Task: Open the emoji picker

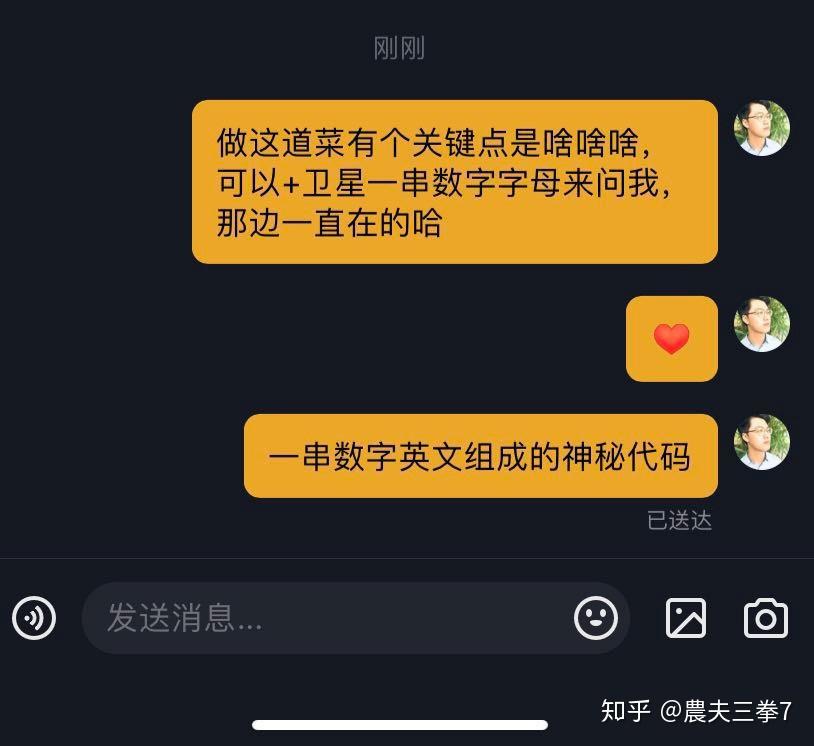Action: [x=596, y=618]
